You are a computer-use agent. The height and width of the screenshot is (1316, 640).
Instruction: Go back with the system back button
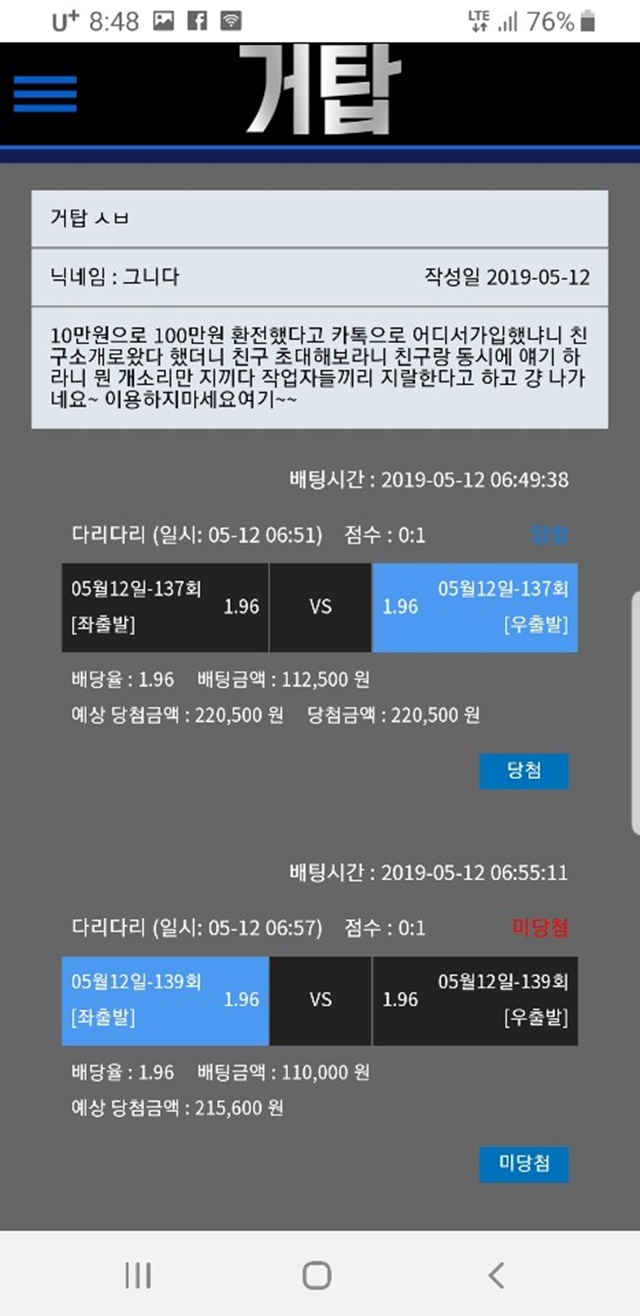[496, 1274]
